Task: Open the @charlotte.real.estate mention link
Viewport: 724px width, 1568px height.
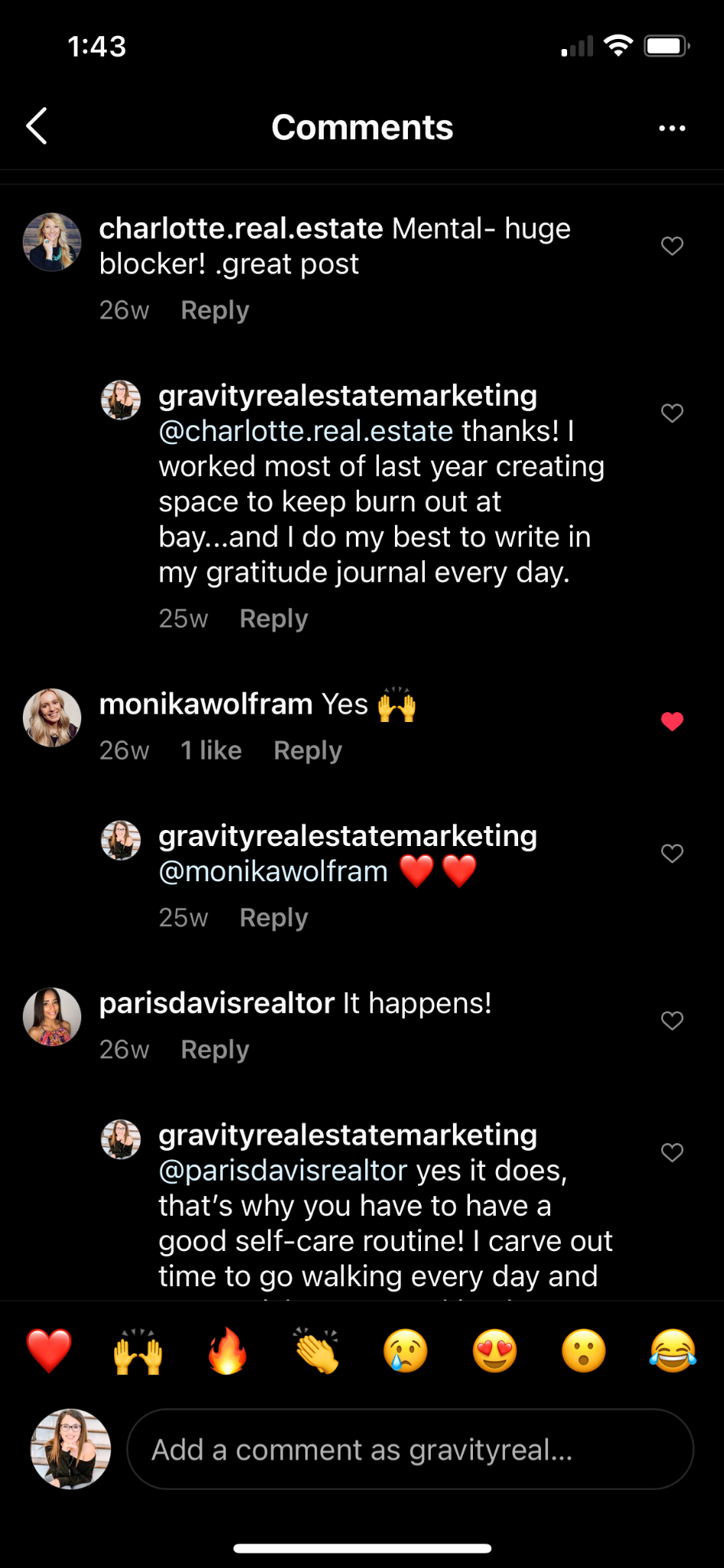Action: point(306,431)
